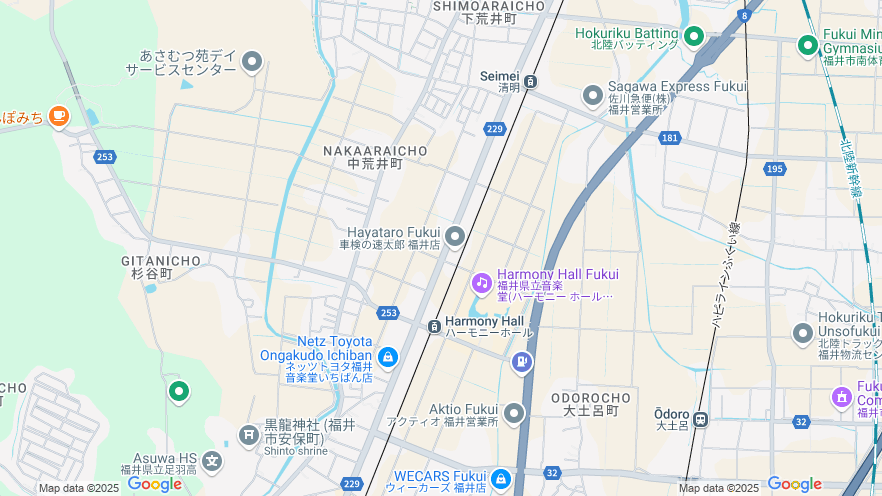Select the Seimei station icon
Image resolution: width=882 pixels, height=496 pixels.
click(530, 81)
